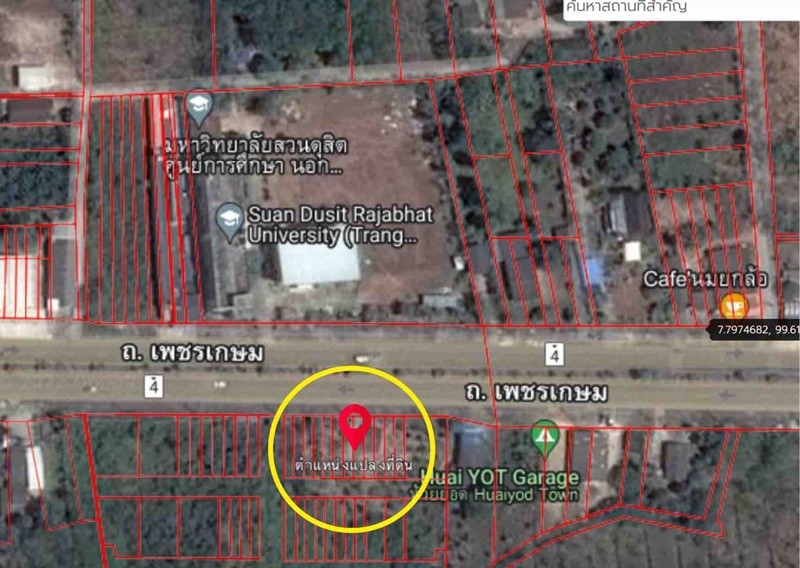
Task: Tap the red land parcel location pin
Action: coord(353,425)
